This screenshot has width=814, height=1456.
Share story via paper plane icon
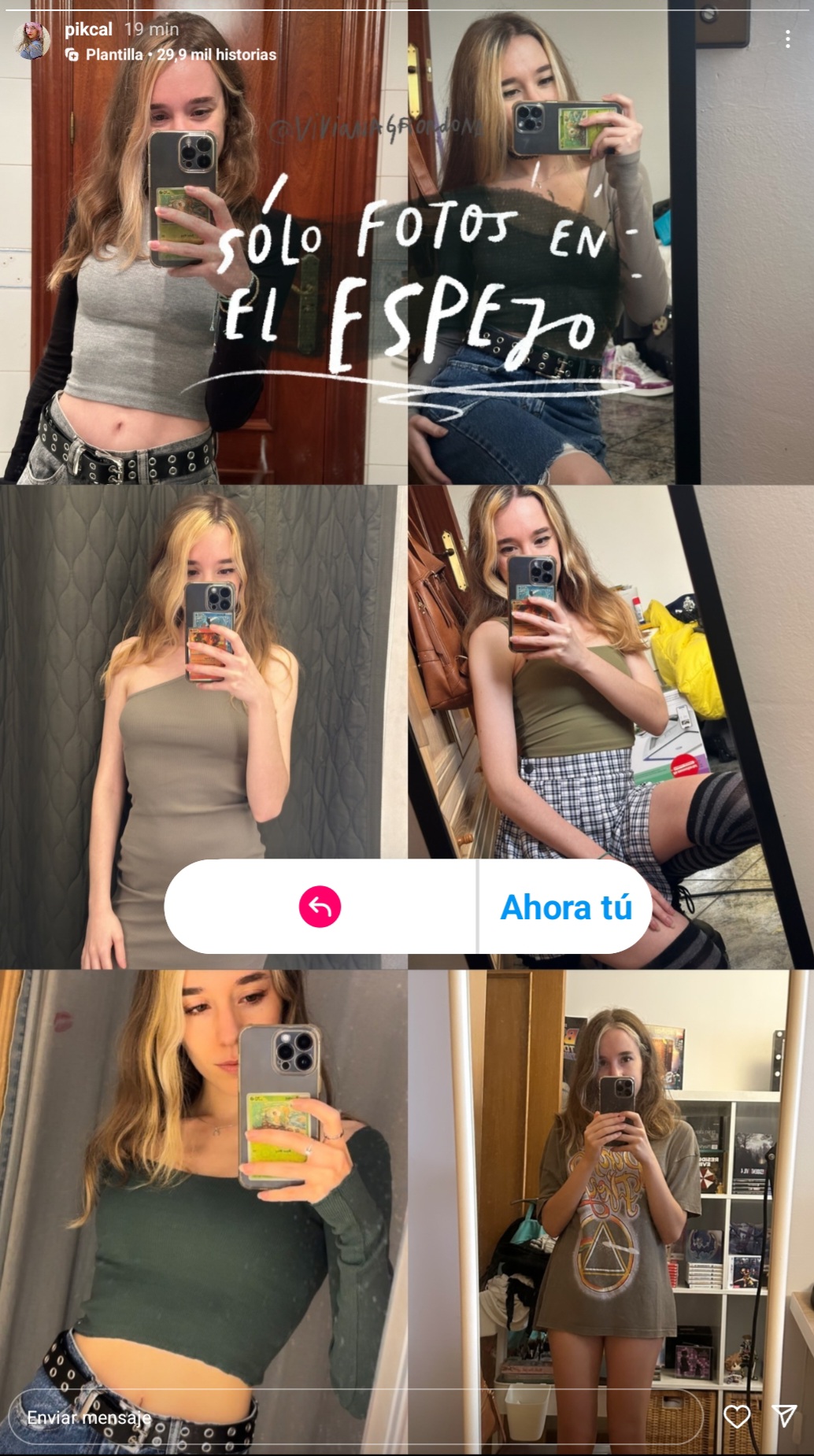784,1416
